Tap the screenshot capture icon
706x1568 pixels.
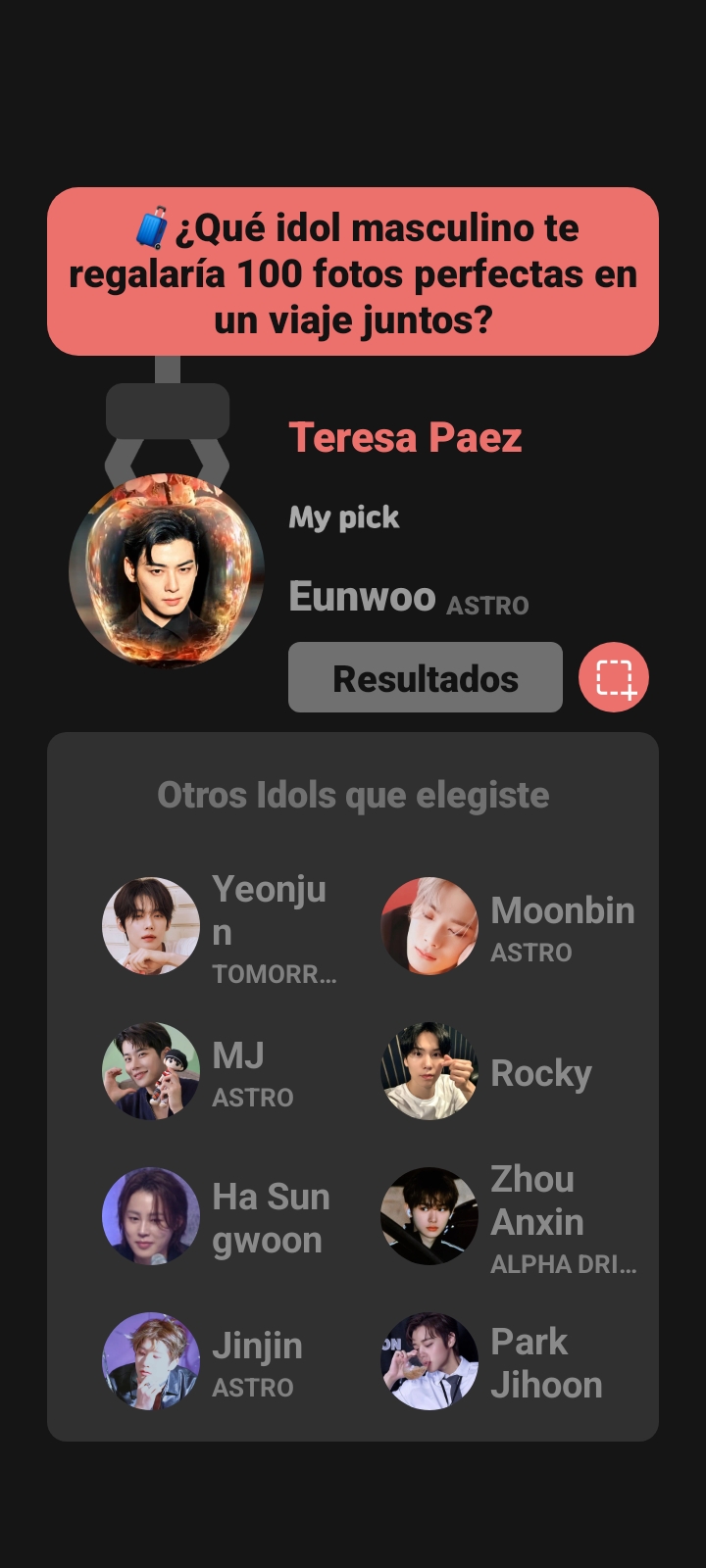[x=614, y=677]
